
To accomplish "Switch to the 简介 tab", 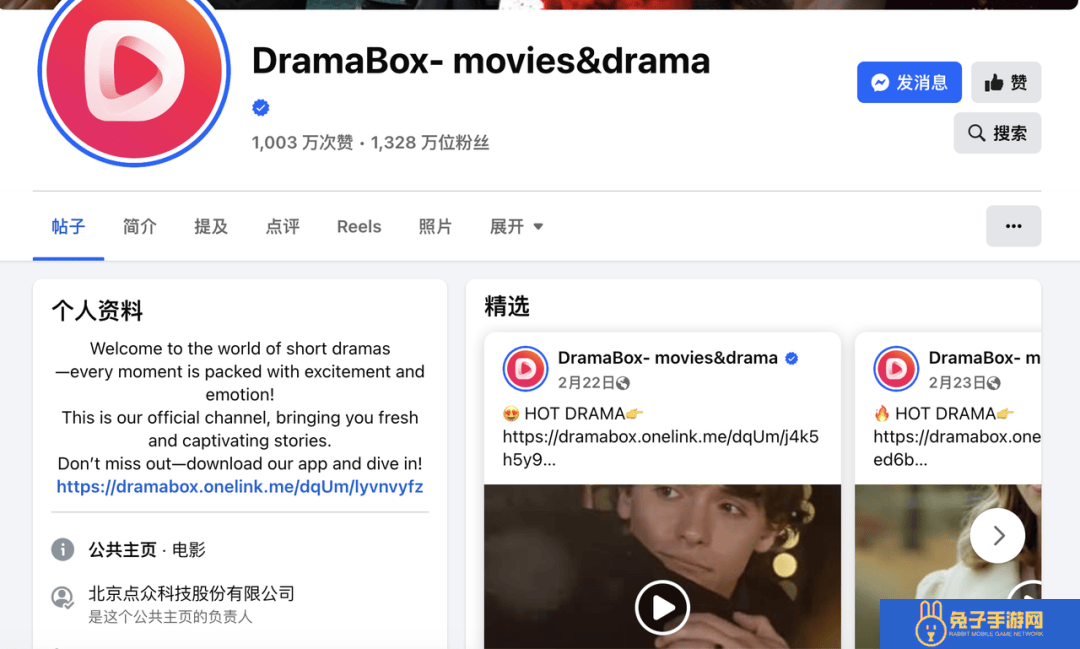I will [139, 226].
